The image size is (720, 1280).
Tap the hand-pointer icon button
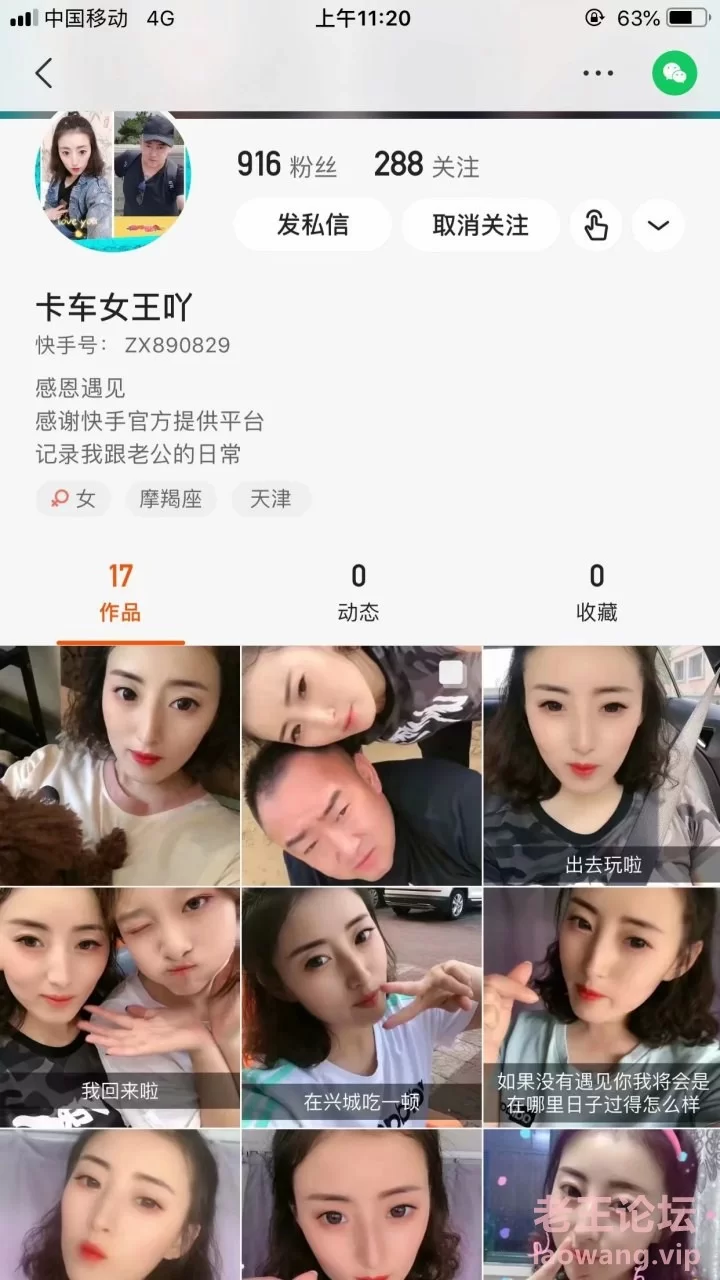tap(596, 225)
